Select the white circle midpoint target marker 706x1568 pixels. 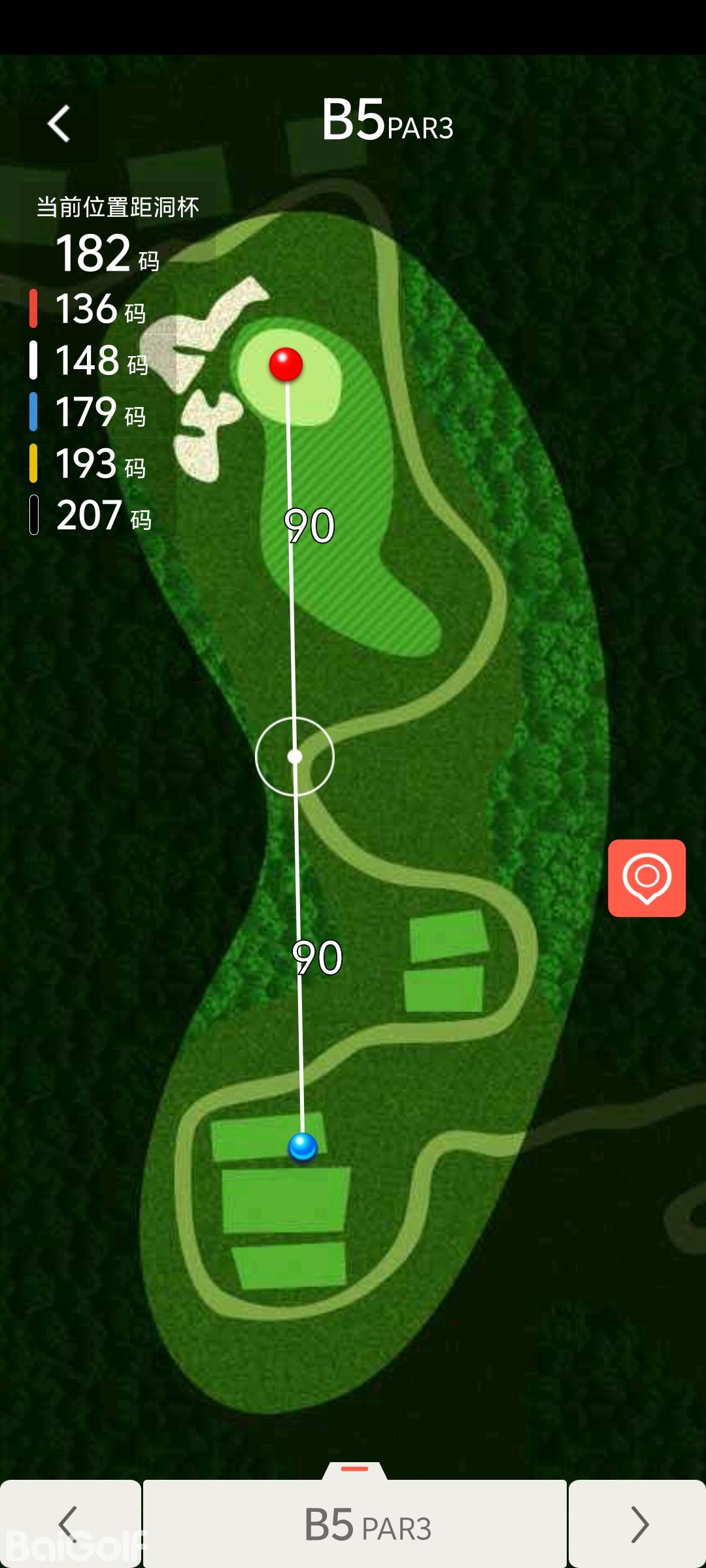pos(295,757)
